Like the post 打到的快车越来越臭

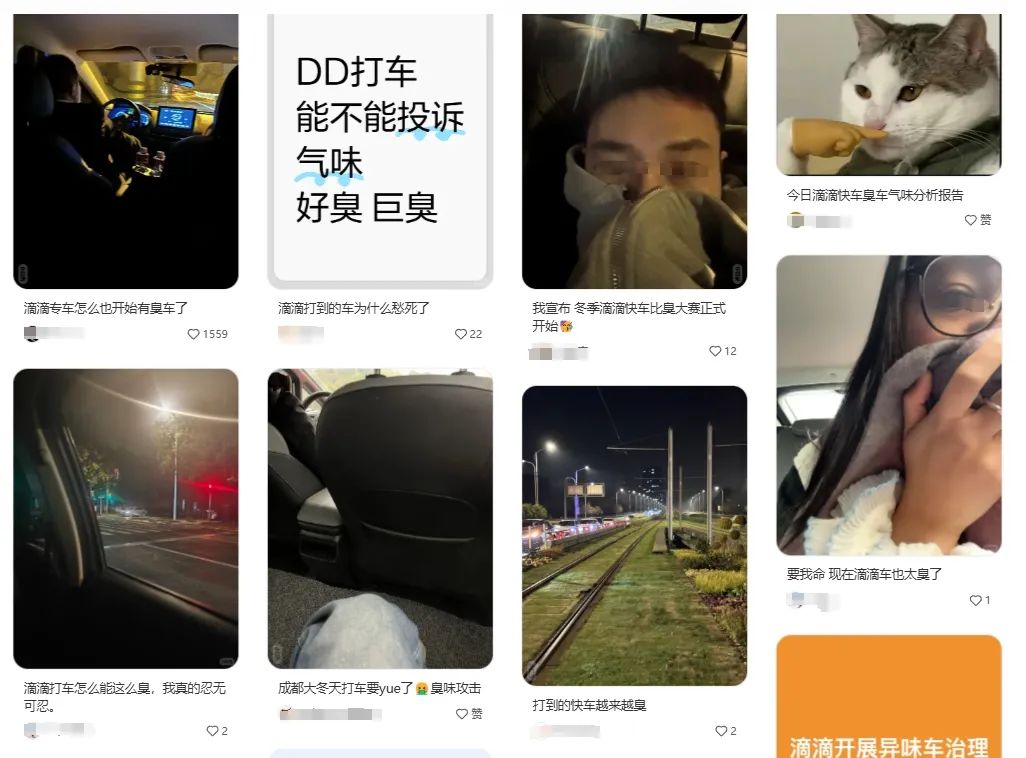click(x=720, y=731)
